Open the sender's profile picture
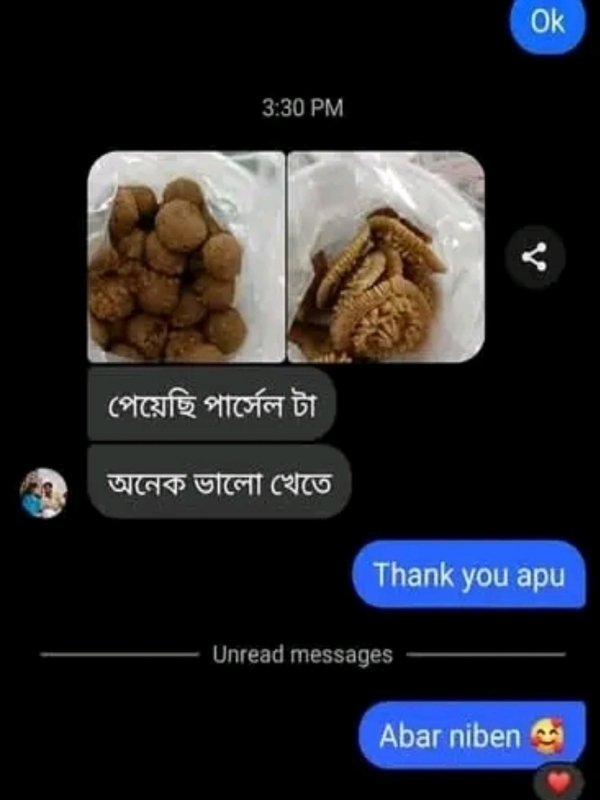Screen dimensions: 600x800 click(x=44, y=493)
